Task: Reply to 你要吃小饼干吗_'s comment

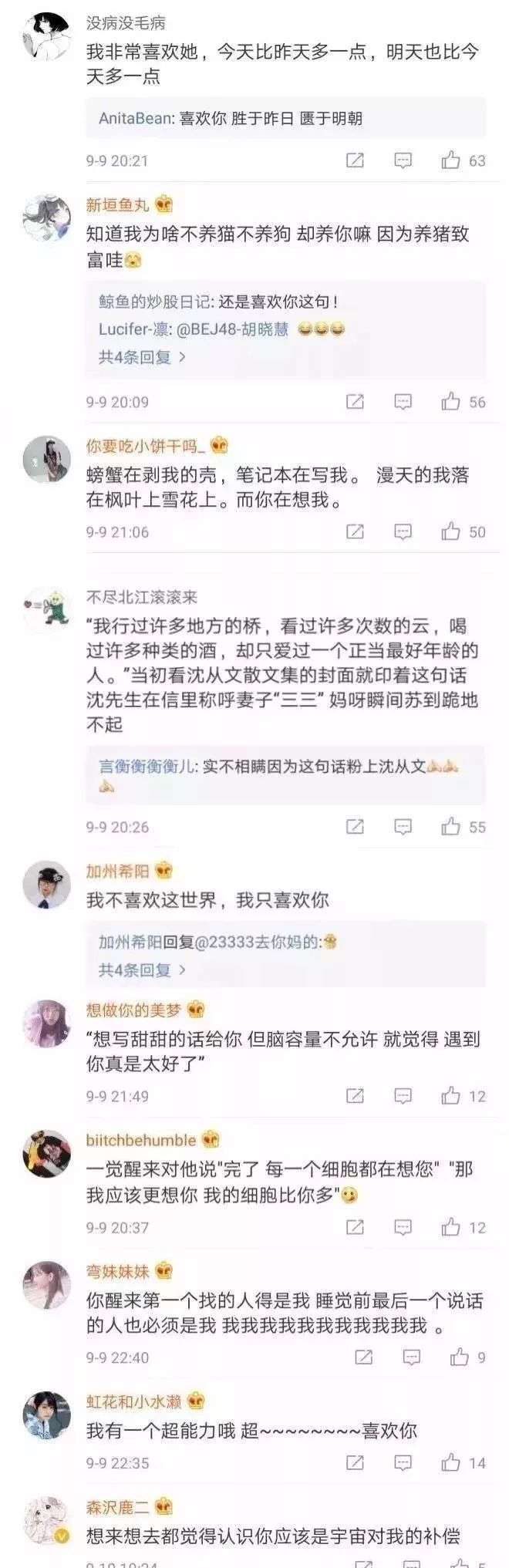Action: pyautogui.click(x=403, y=531)
